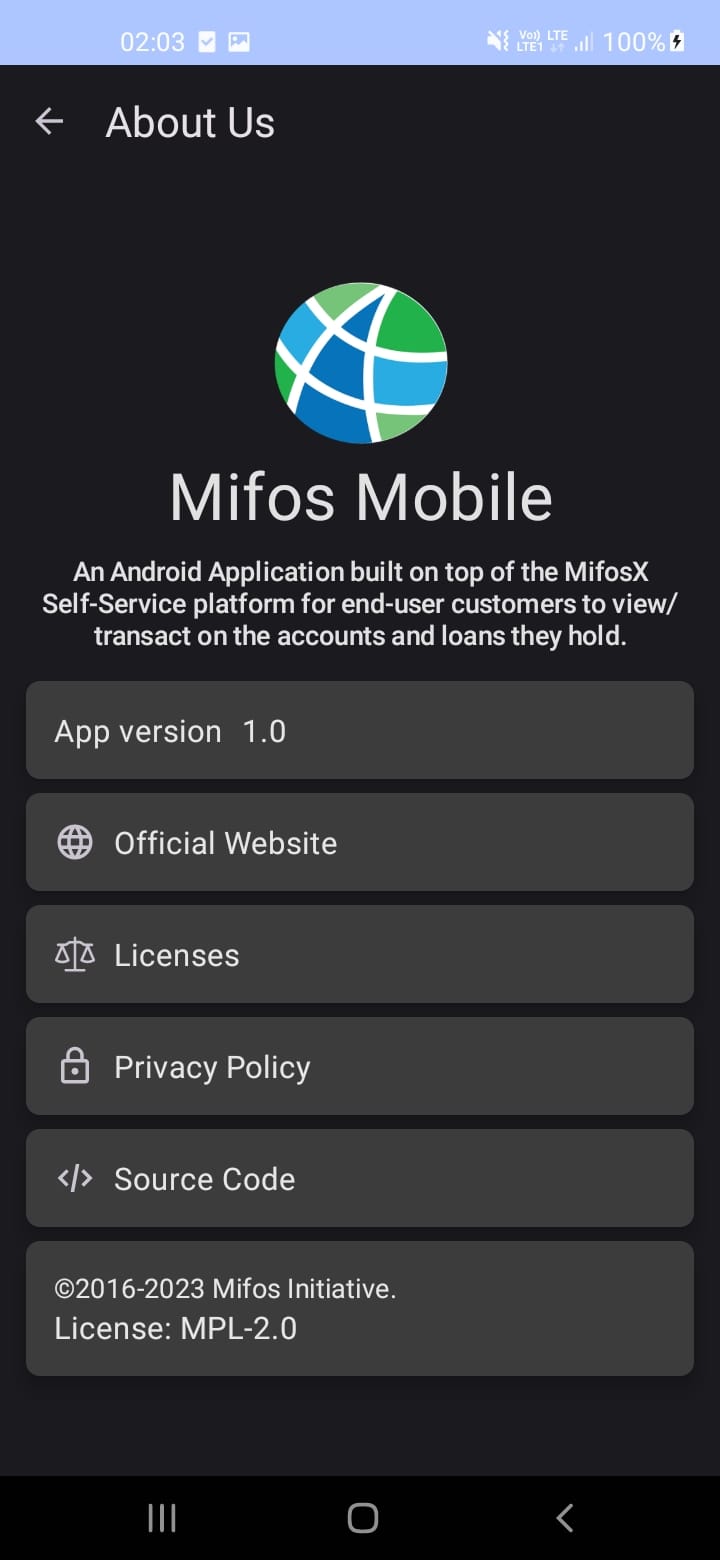Screen dimensions: 720x1560
Task: Tap the About Us title text
Action: (190, 121)
